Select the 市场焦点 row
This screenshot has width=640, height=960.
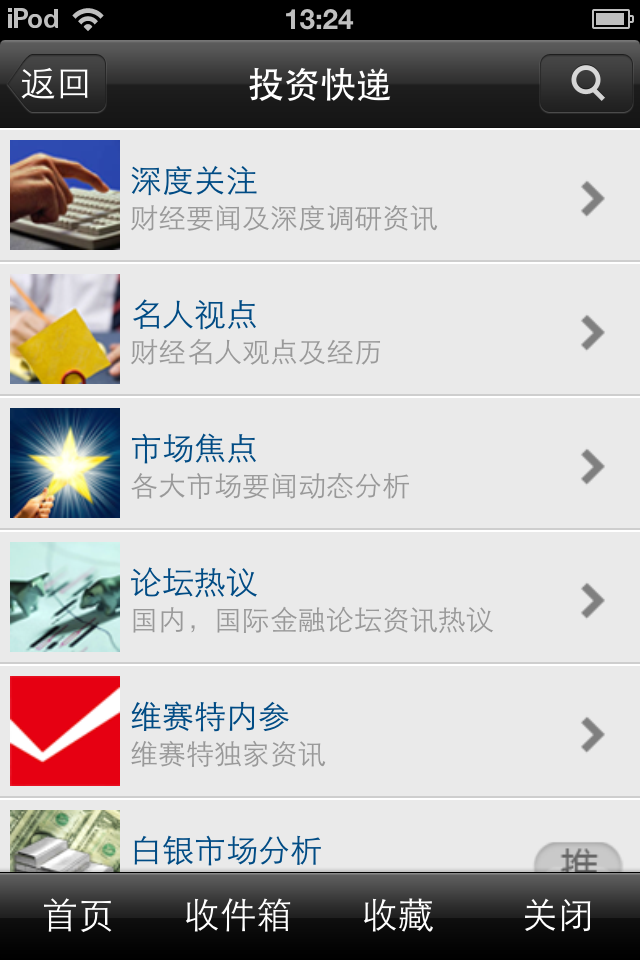coord(320,464)
